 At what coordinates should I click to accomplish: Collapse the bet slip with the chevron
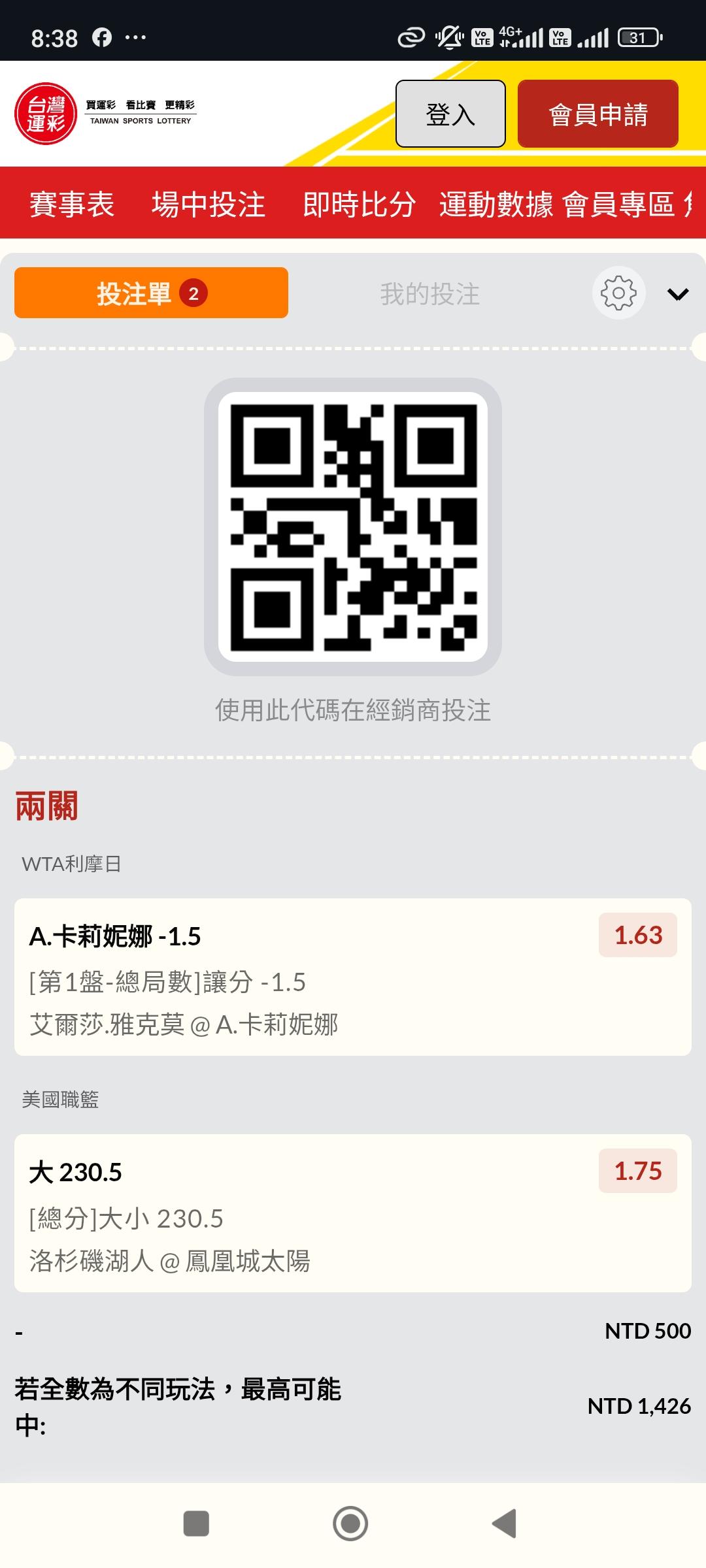[677, 294]
